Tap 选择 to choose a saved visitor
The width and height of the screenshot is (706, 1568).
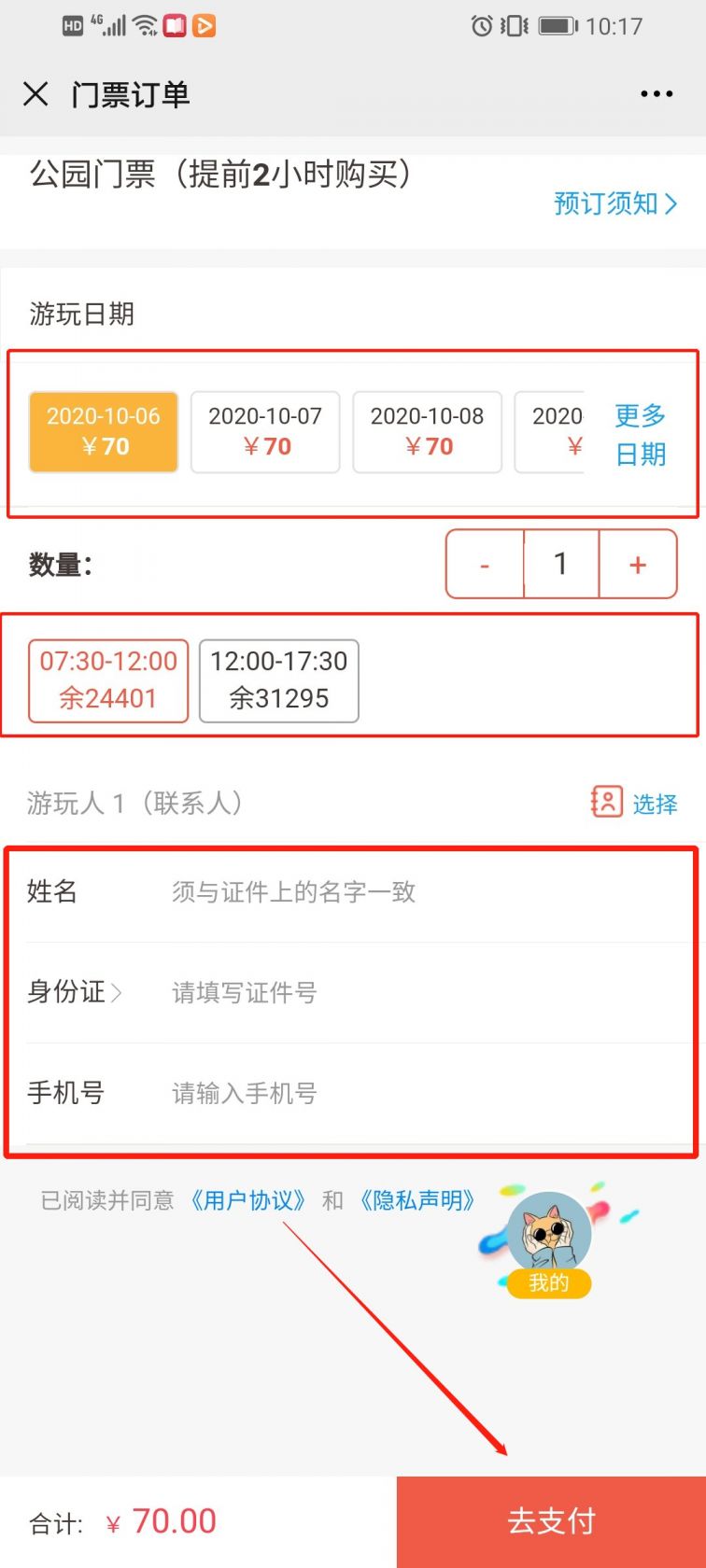click(x=635, y=803)
